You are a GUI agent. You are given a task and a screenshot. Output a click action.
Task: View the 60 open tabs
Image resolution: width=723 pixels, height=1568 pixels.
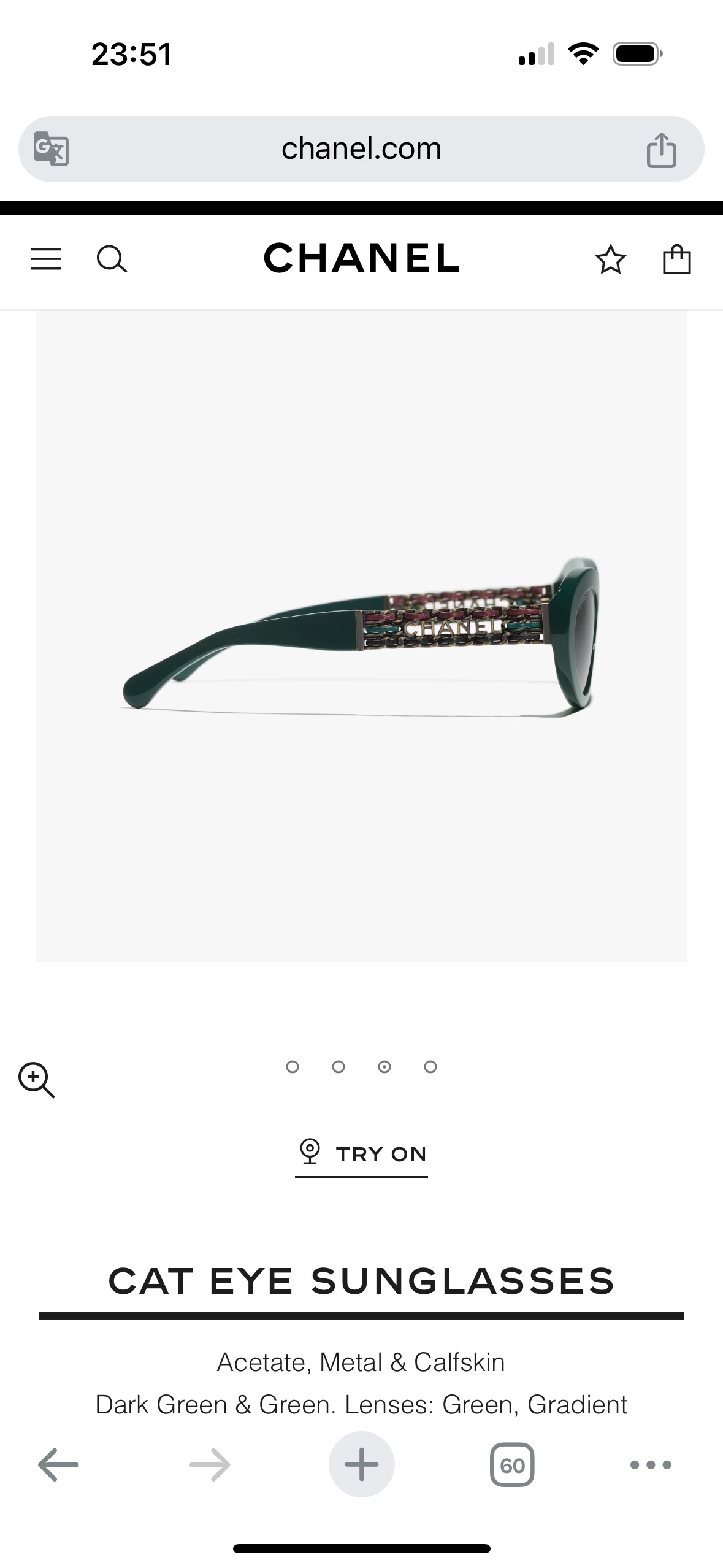pos(512,1465)
